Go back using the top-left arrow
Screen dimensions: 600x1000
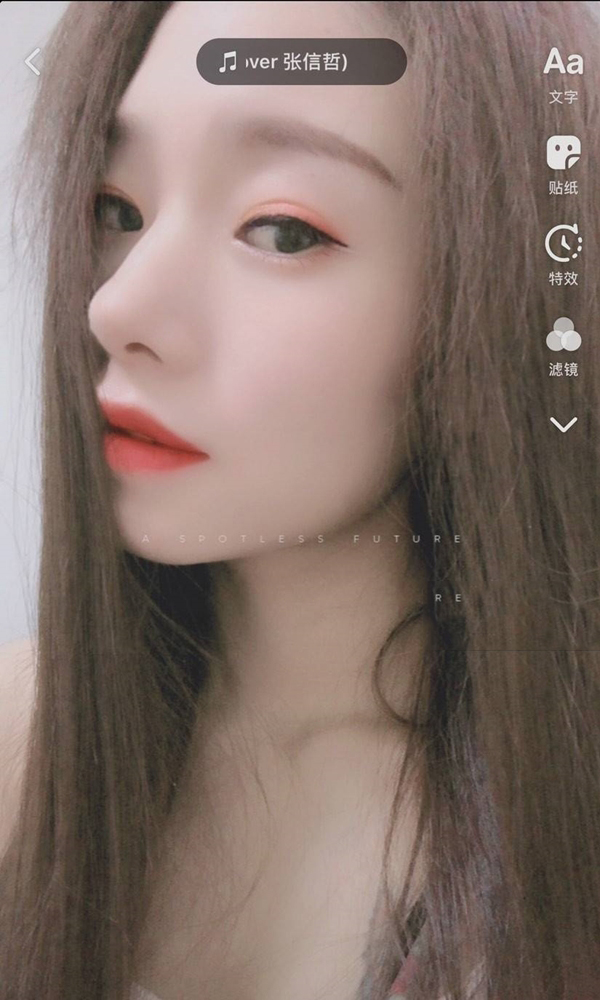coord(33,62)
